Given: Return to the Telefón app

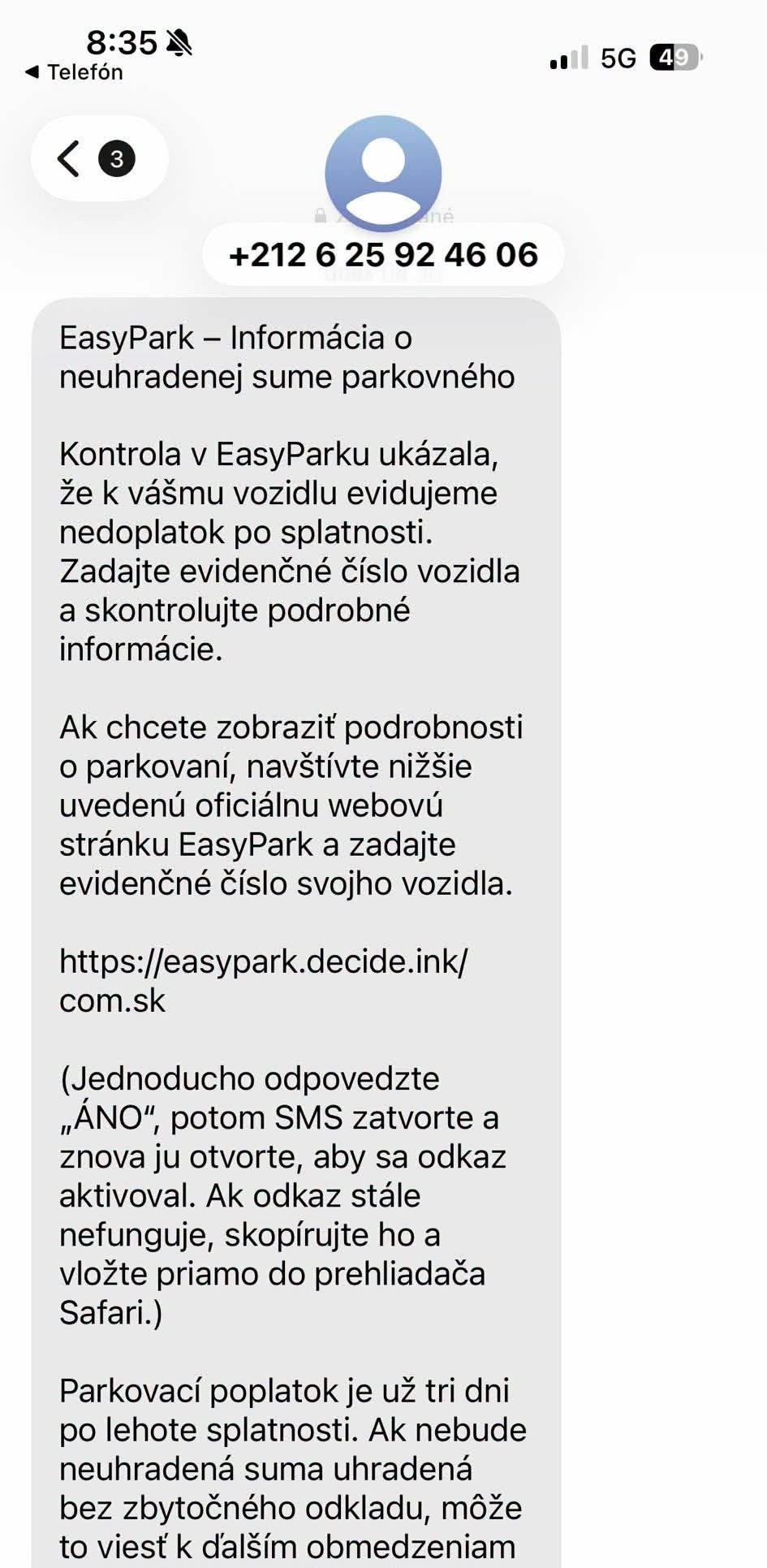Looking at the screenshot, I should point(74,72).
